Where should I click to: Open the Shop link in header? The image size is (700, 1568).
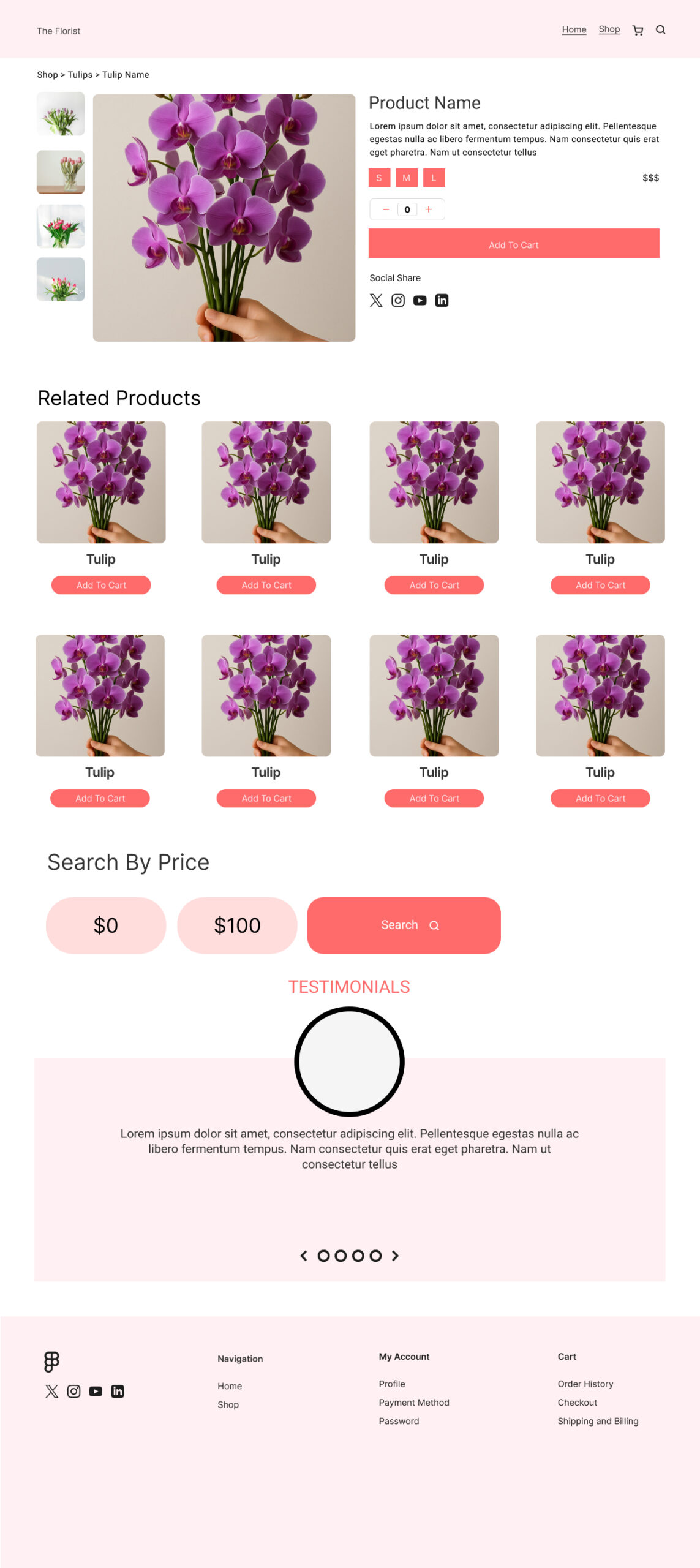pos(609,29)
